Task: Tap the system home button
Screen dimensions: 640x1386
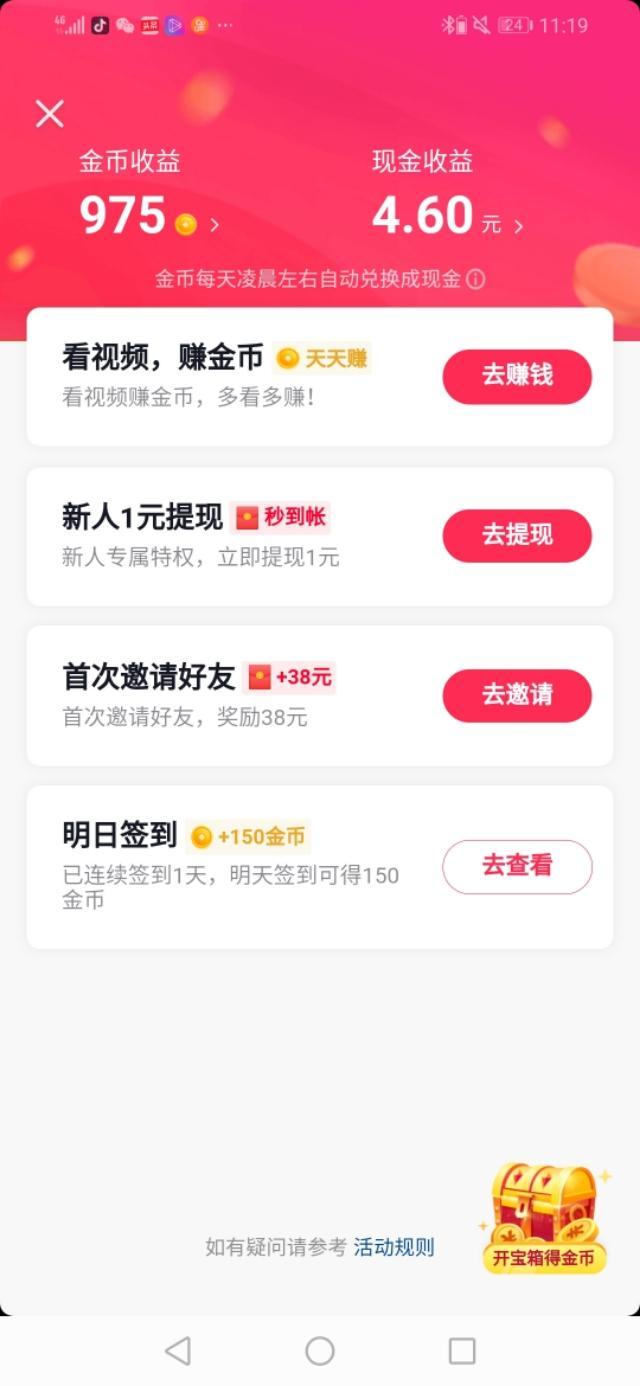Action: click(x=320, y=1351)
